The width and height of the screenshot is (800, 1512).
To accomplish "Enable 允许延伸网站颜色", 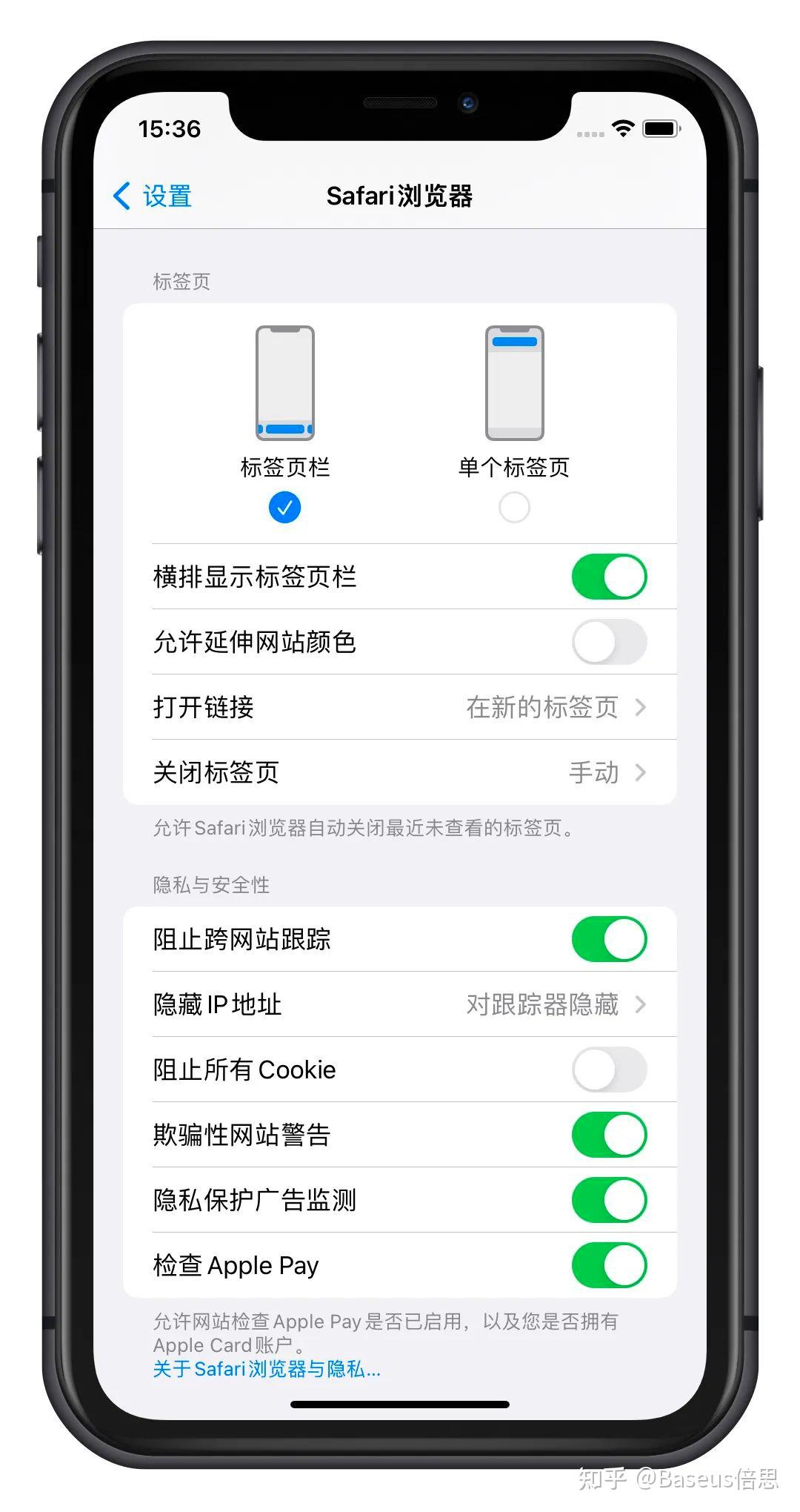I will [x=609, y=642].
